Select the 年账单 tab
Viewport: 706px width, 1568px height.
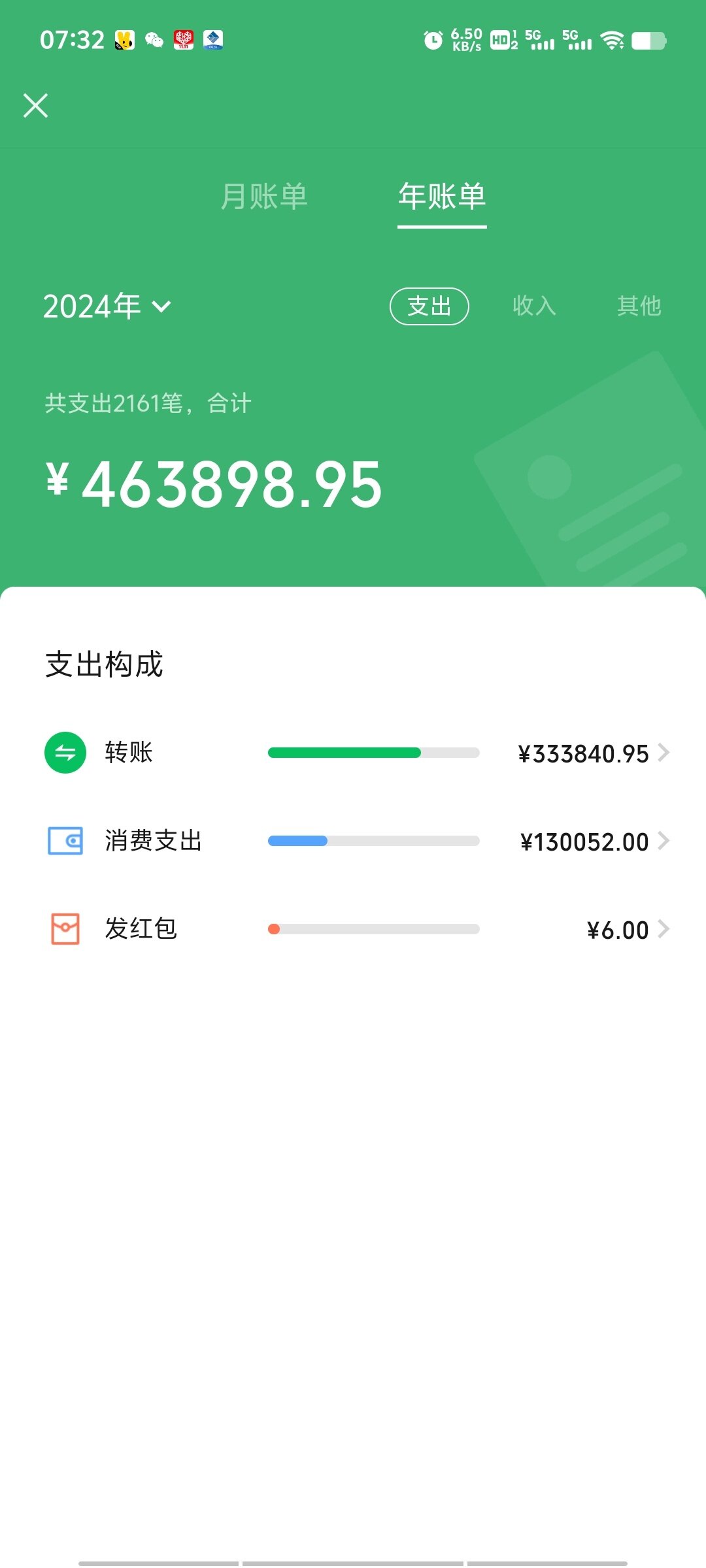442,196
